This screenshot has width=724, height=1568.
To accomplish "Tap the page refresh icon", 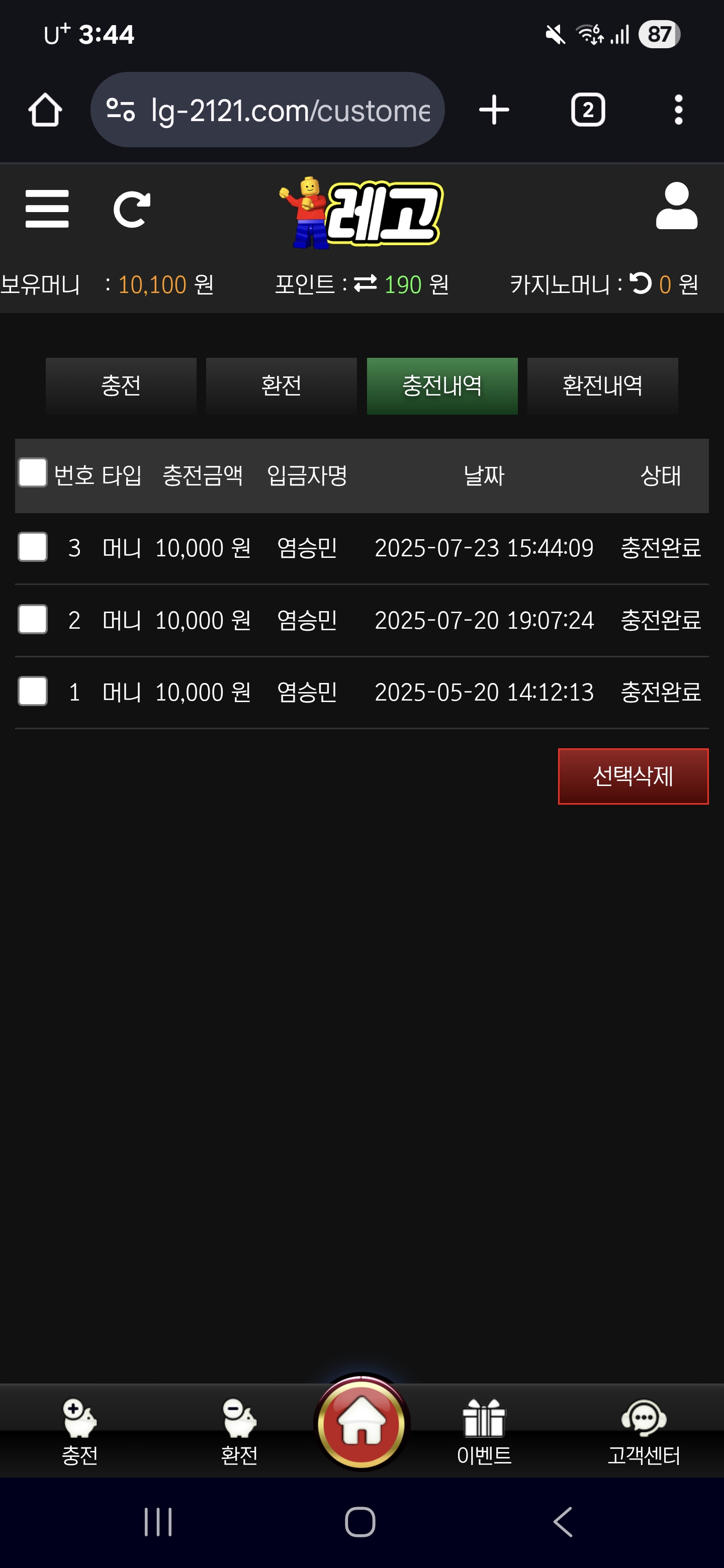I will 132,210.
